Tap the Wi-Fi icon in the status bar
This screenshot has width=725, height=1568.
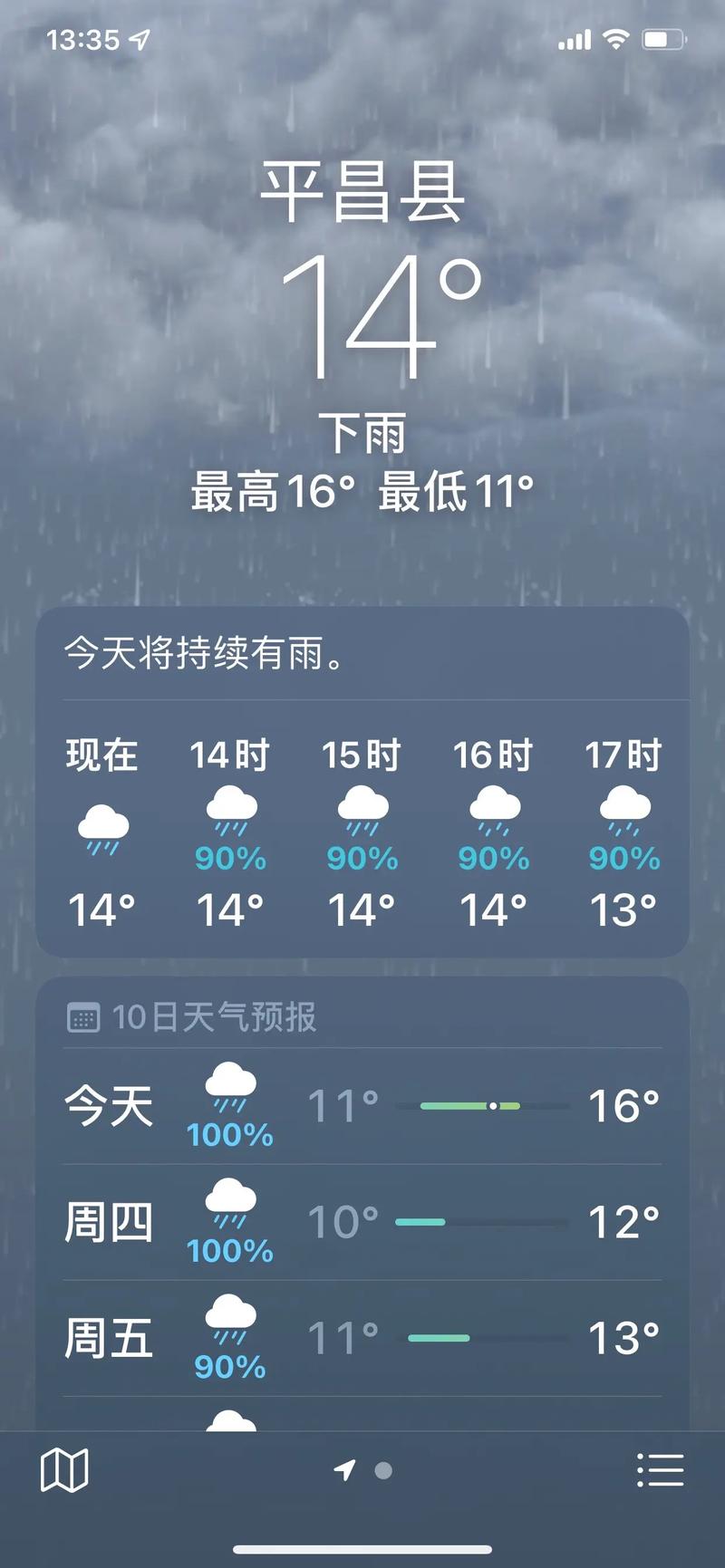[614, 38]
